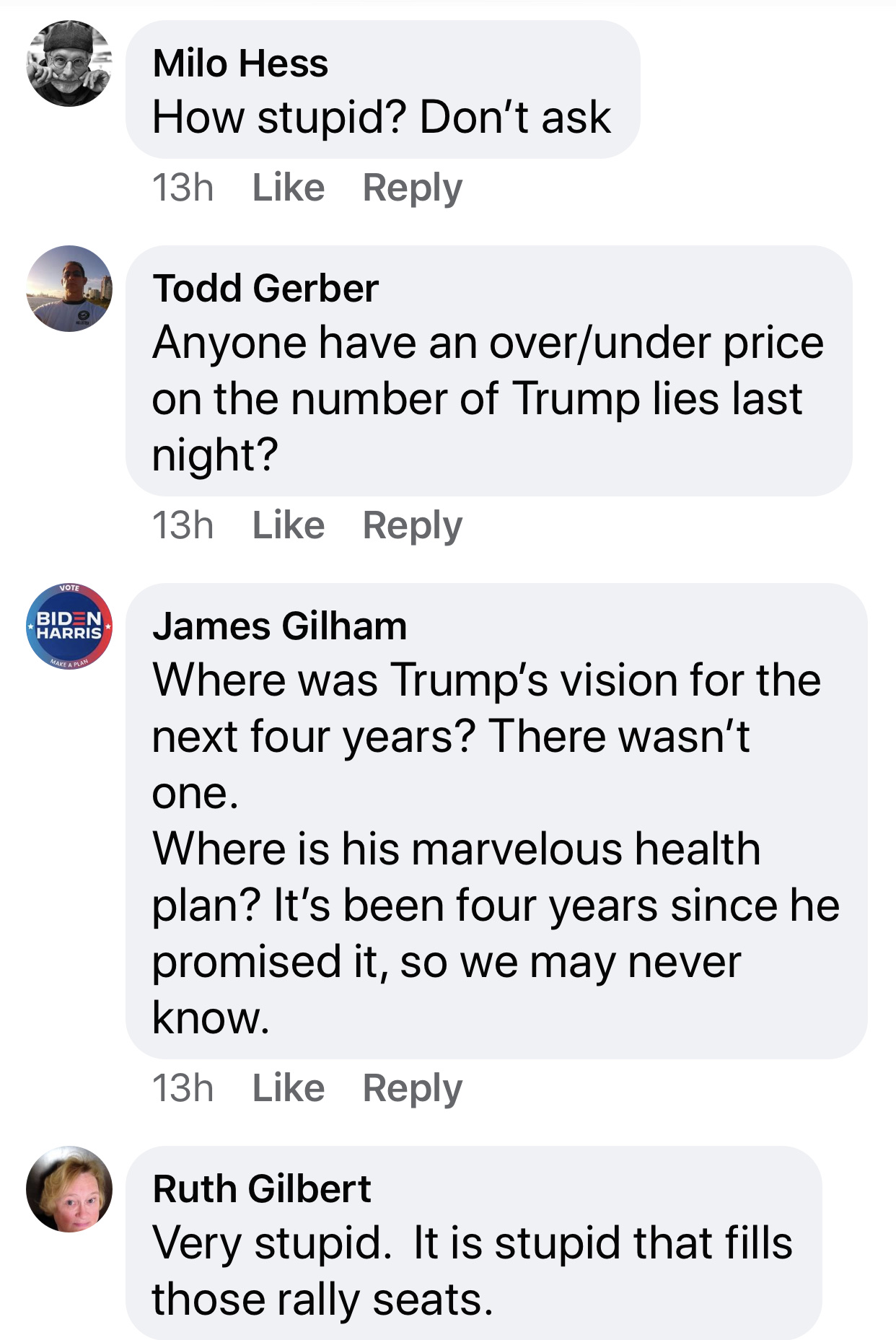Viewport: 896px width, 1340px height.
Task: Open James Gilham's profile via name
Action: tap(279, 626)
